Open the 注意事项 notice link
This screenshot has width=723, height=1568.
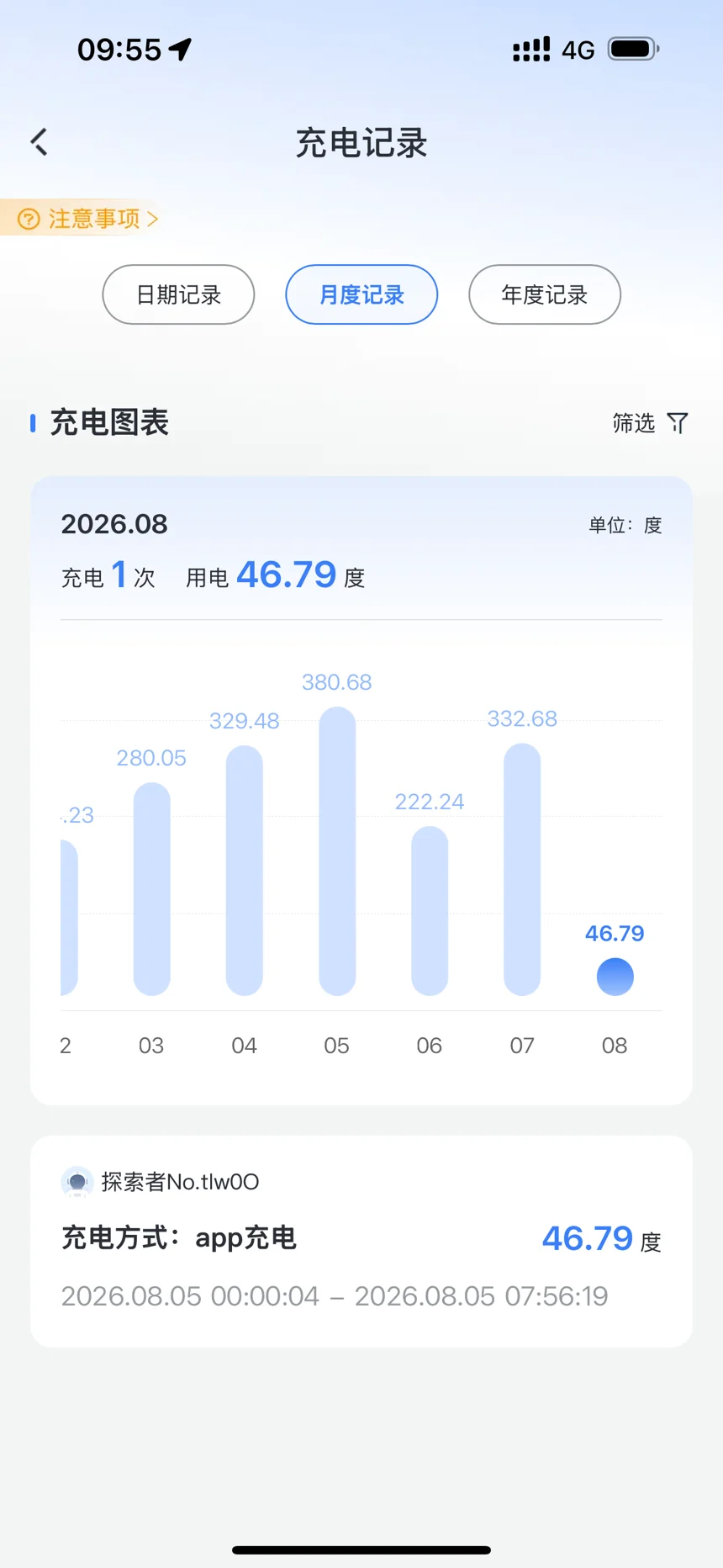(87, 219)
